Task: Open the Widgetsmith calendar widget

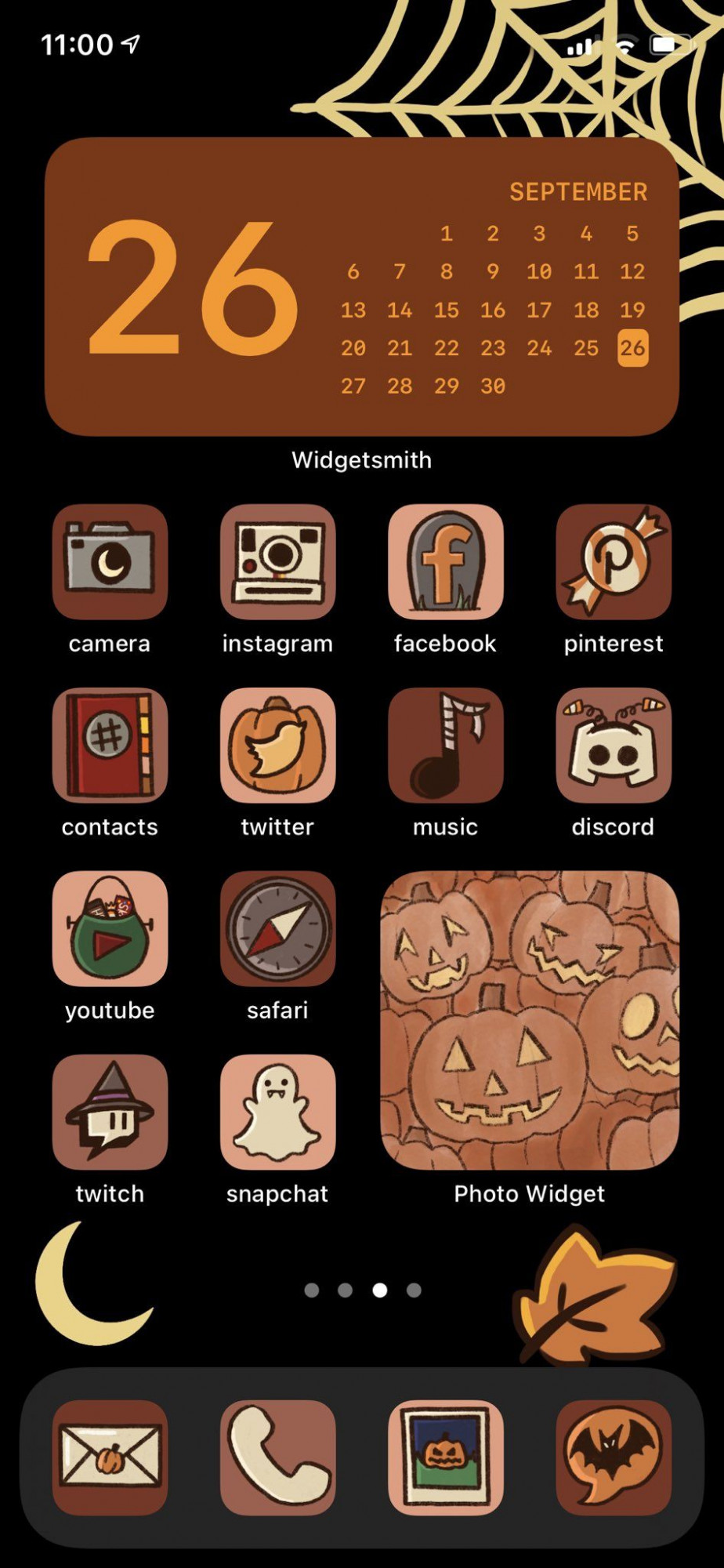Action: tap(361, 287)
